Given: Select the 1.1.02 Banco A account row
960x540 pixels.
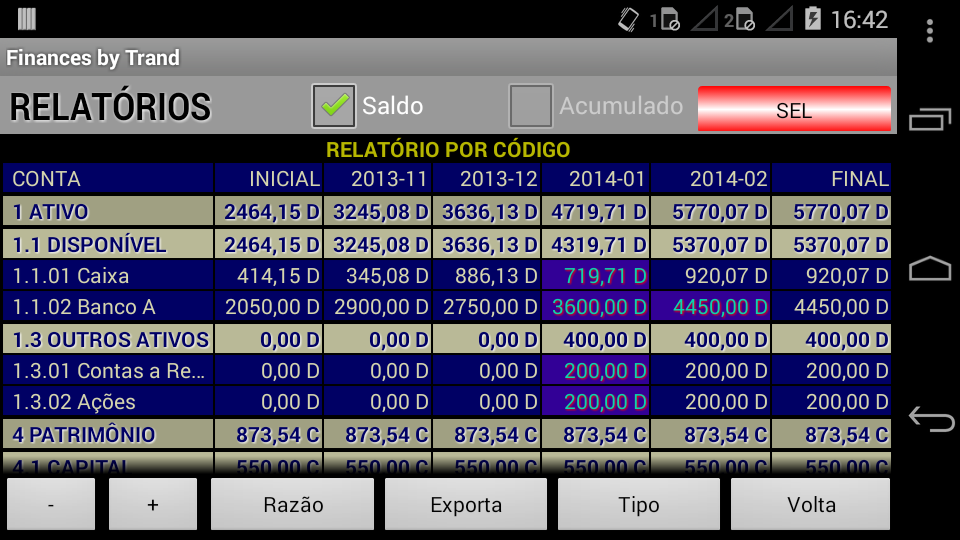Looking at the screenshot, I should tap(108, 307).
